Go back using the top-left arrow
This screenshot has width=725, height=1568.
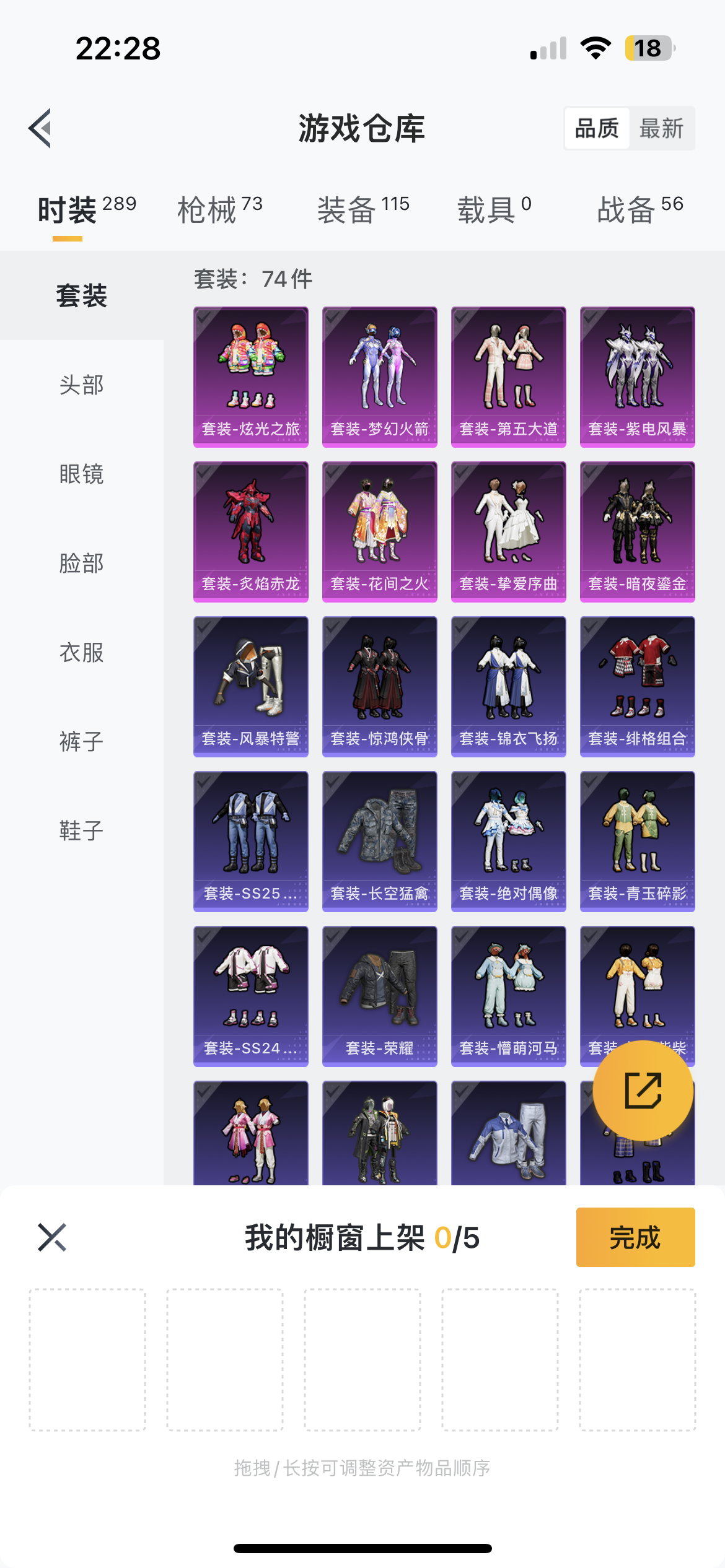click(40, 128)
